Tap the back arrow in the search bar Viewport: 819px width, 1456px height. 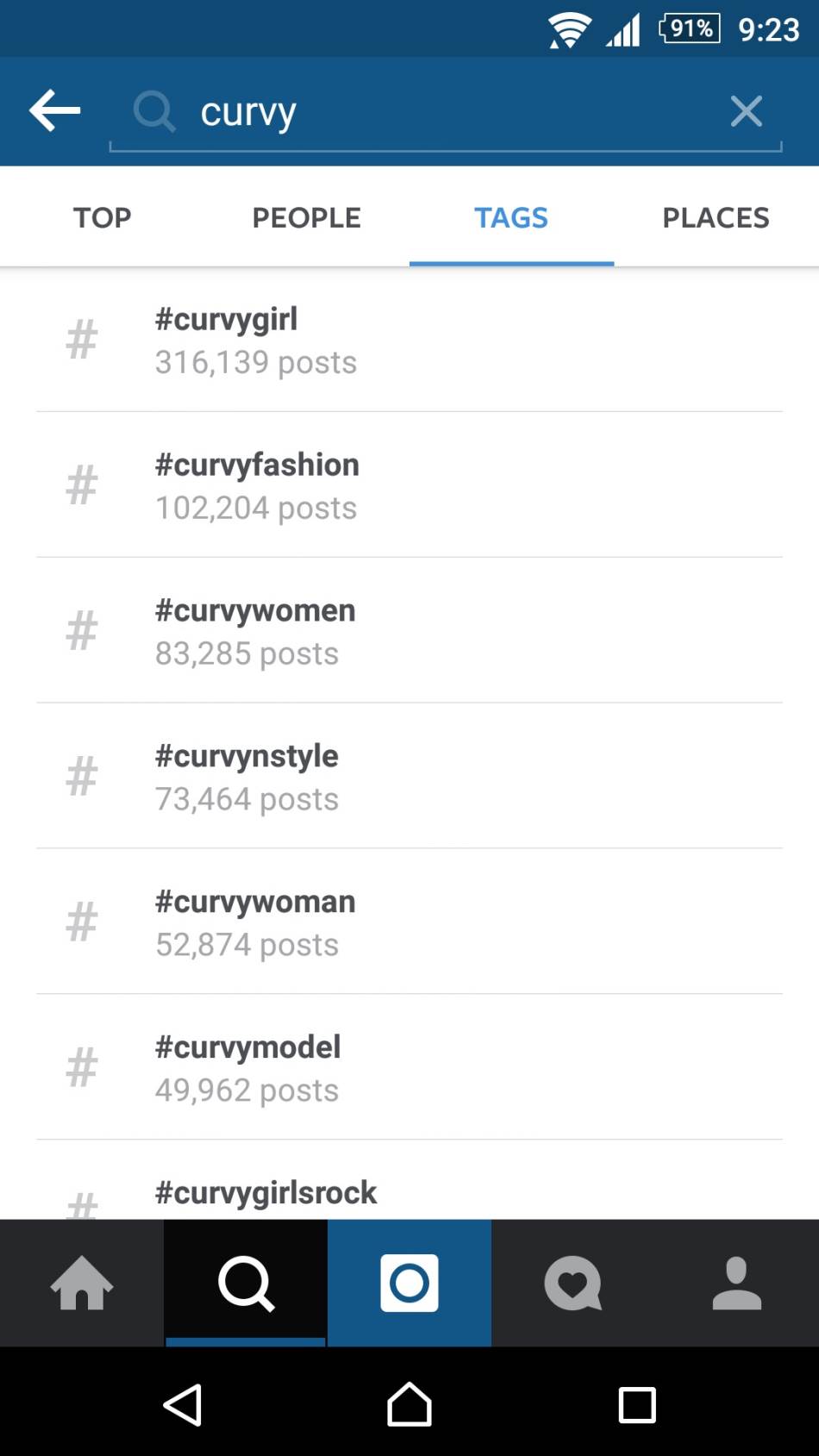(x=53, y=110)
